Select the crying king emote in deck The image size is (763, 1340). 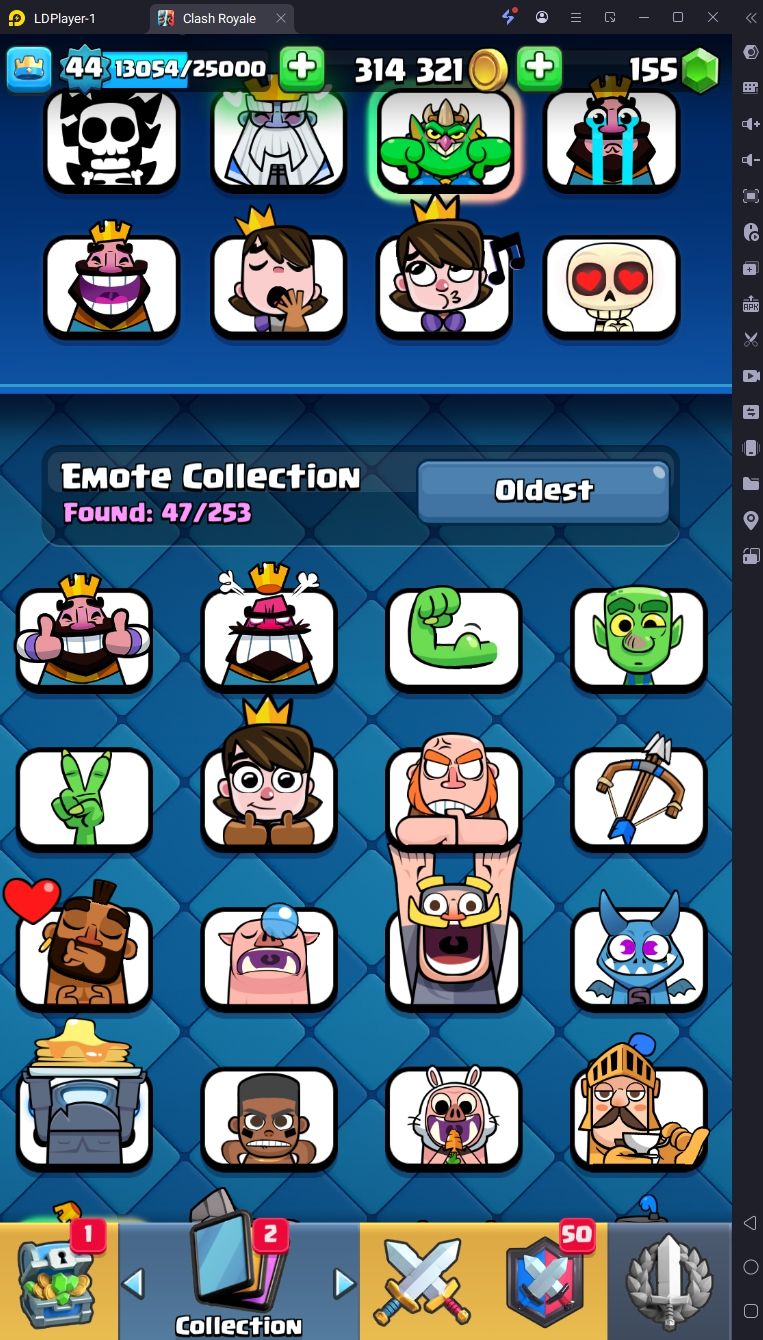611,141
